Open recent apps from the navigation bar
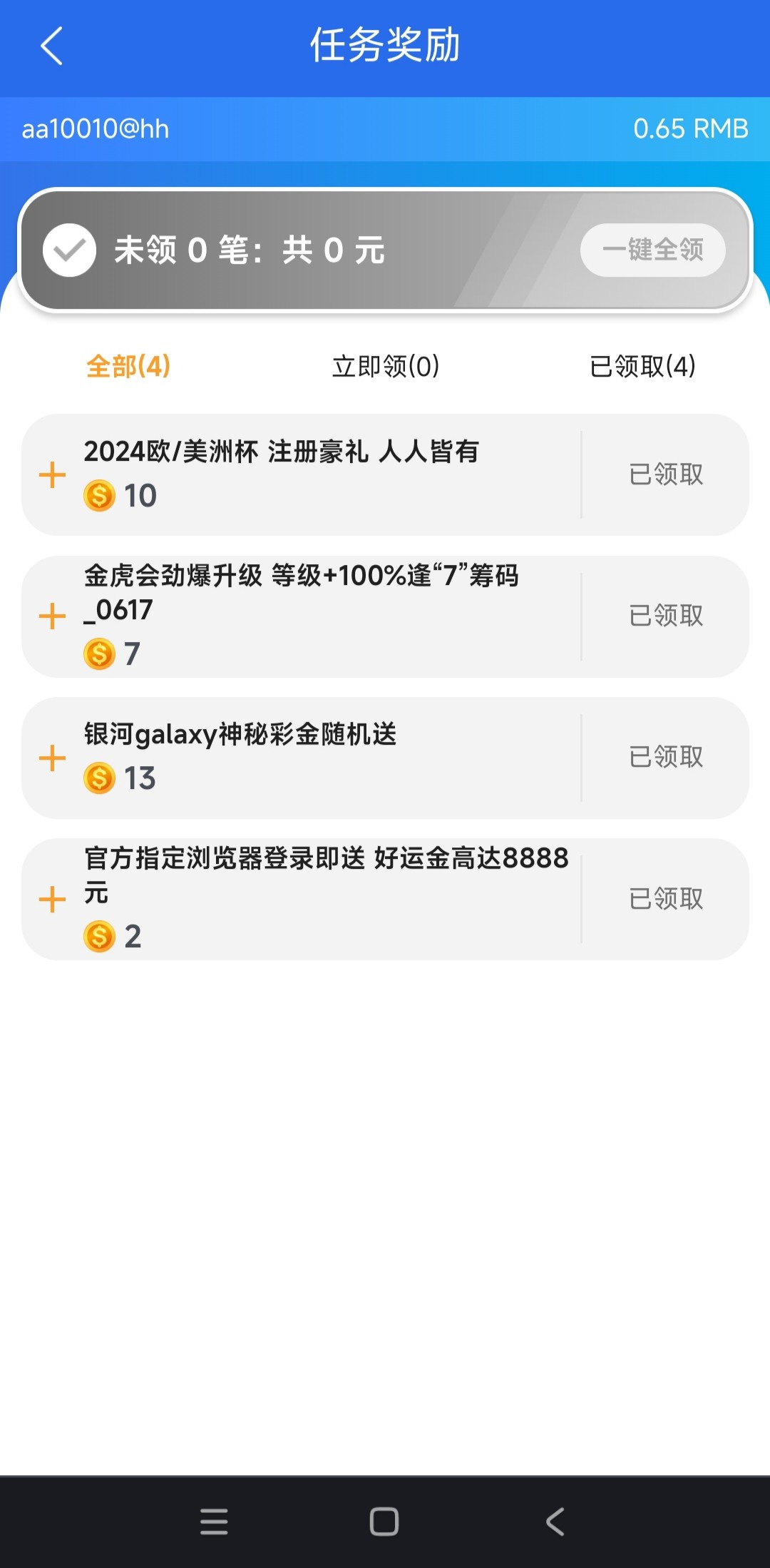770x1568 pixels. point(214,1522)
